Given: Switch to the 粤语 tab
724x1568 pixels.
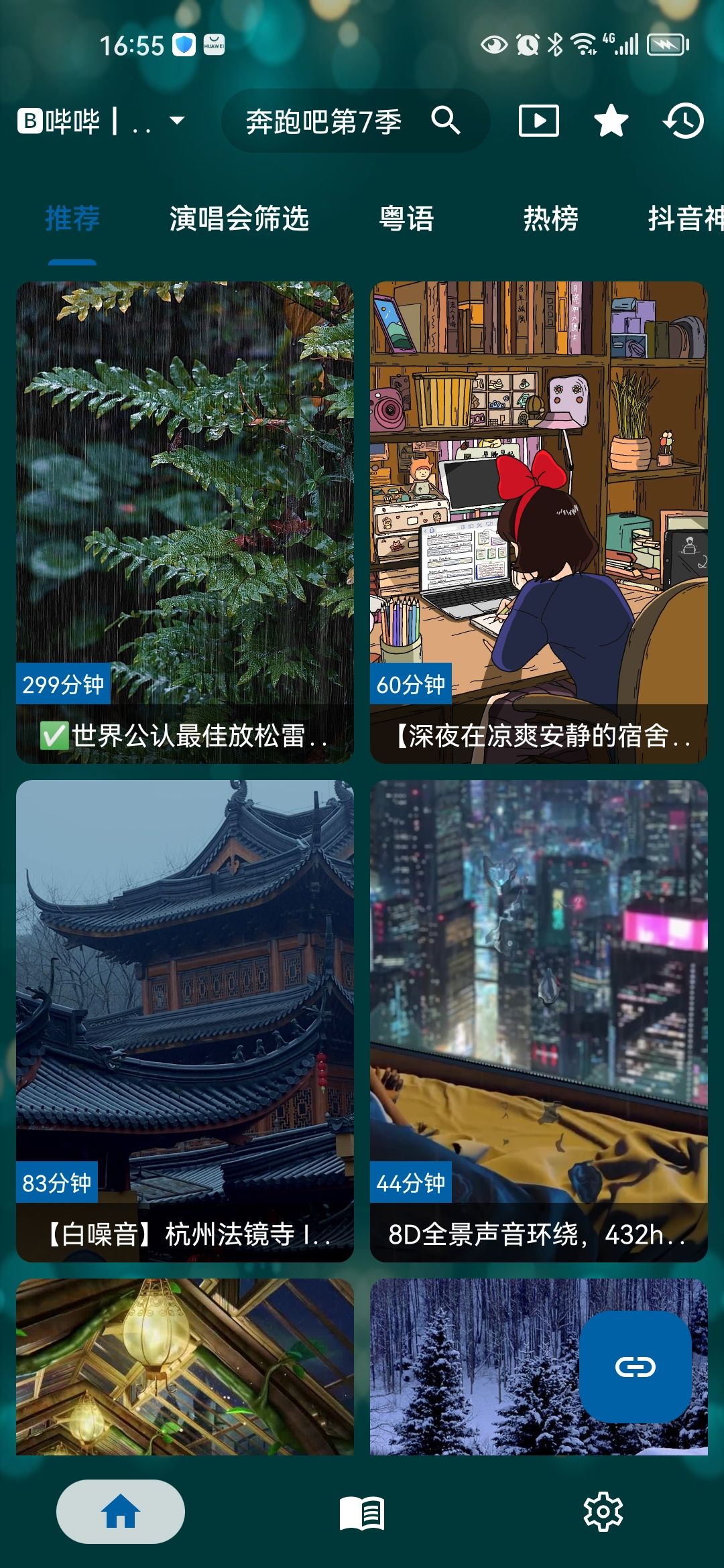Looking at the screenshot, I should coord(406,218).
